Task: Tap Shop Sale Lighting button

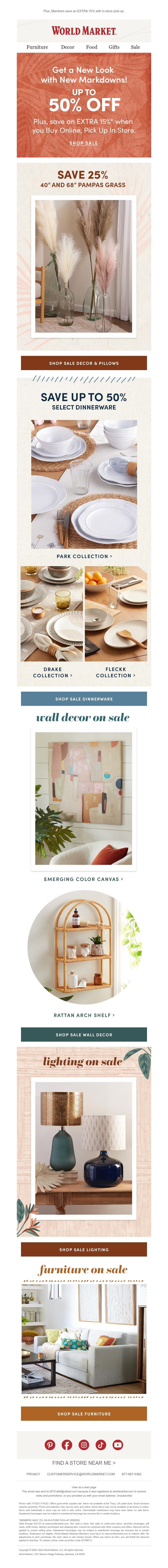Action: point(84,1233)
